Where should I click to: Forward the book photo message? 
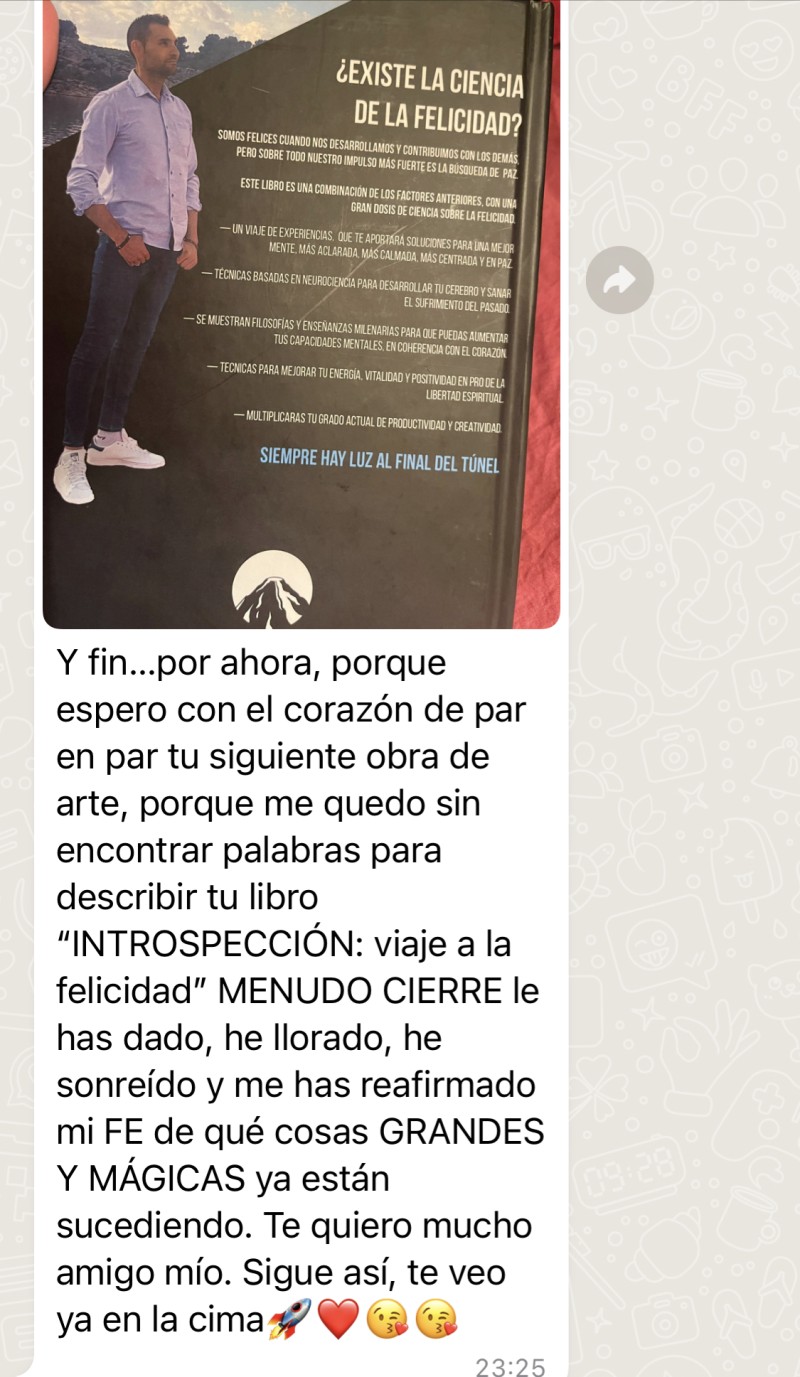(619, 280)
